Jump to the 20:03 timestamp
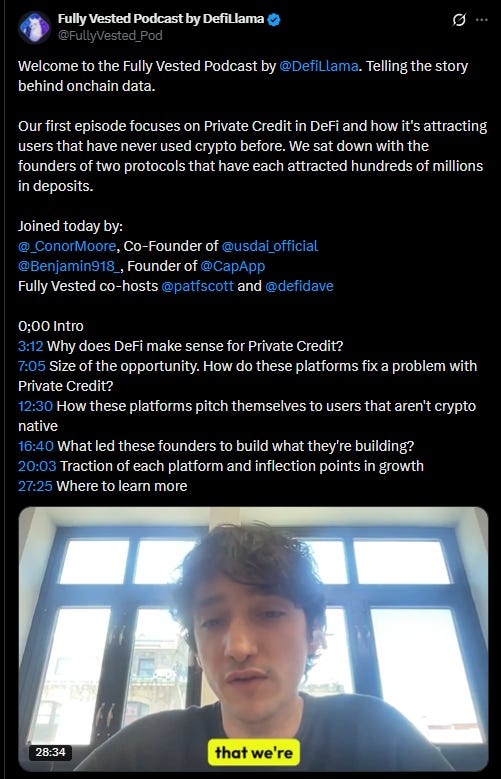 37,466
